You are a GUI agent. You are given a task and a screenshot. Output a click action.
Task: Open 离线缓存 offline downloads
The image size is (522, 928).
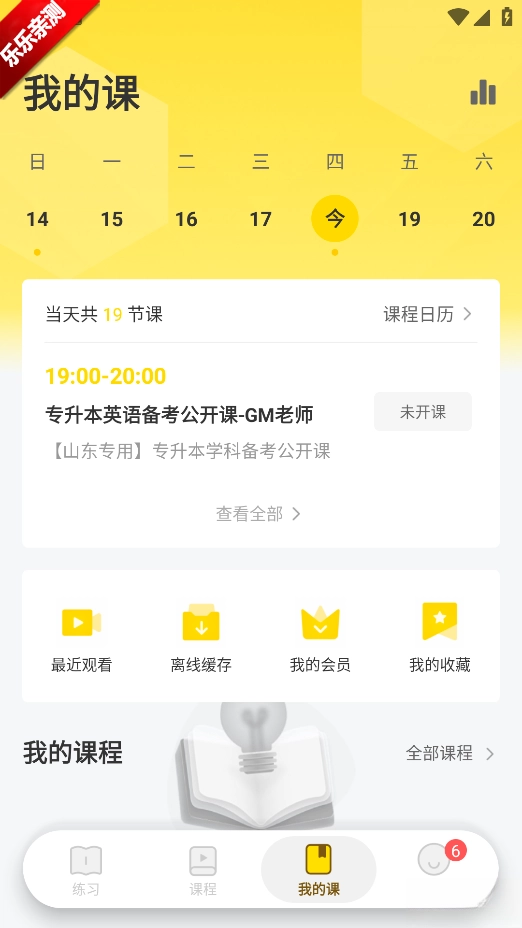click(x=201, y=638)
